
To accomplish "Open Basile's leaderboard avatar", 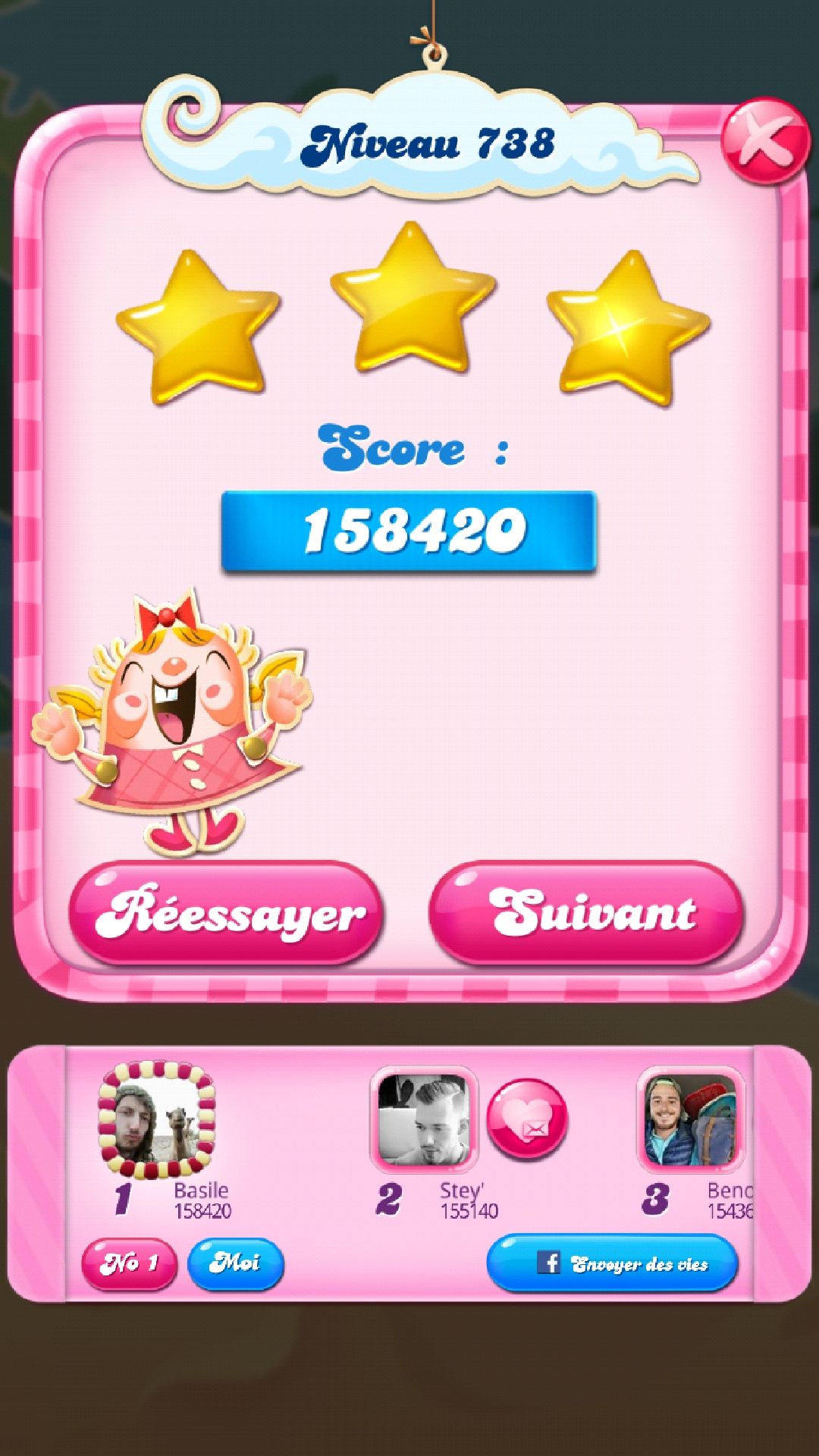I will 158,1120.
